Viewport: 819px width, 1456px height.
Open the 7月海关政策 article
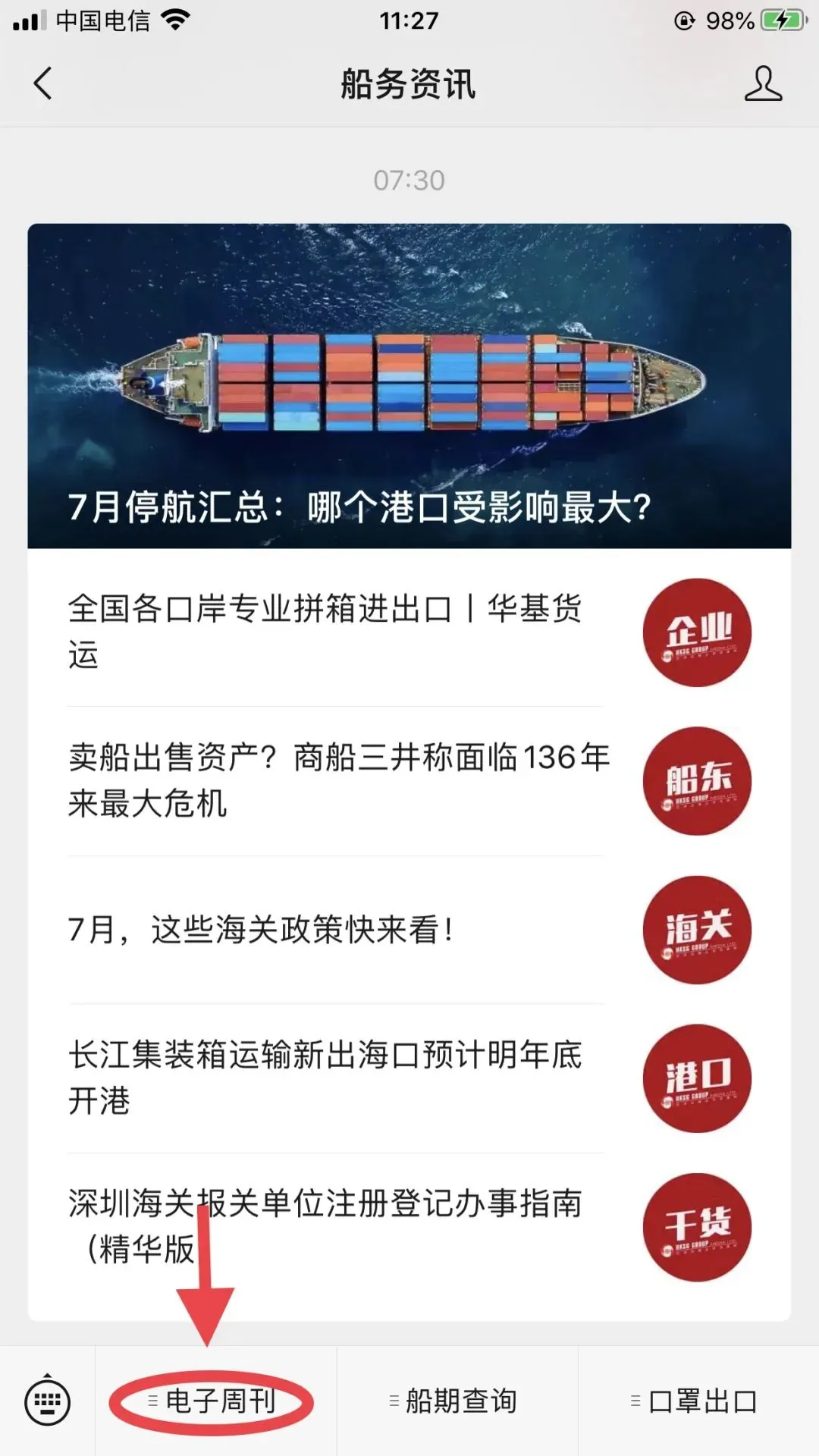tap(262, 930)
